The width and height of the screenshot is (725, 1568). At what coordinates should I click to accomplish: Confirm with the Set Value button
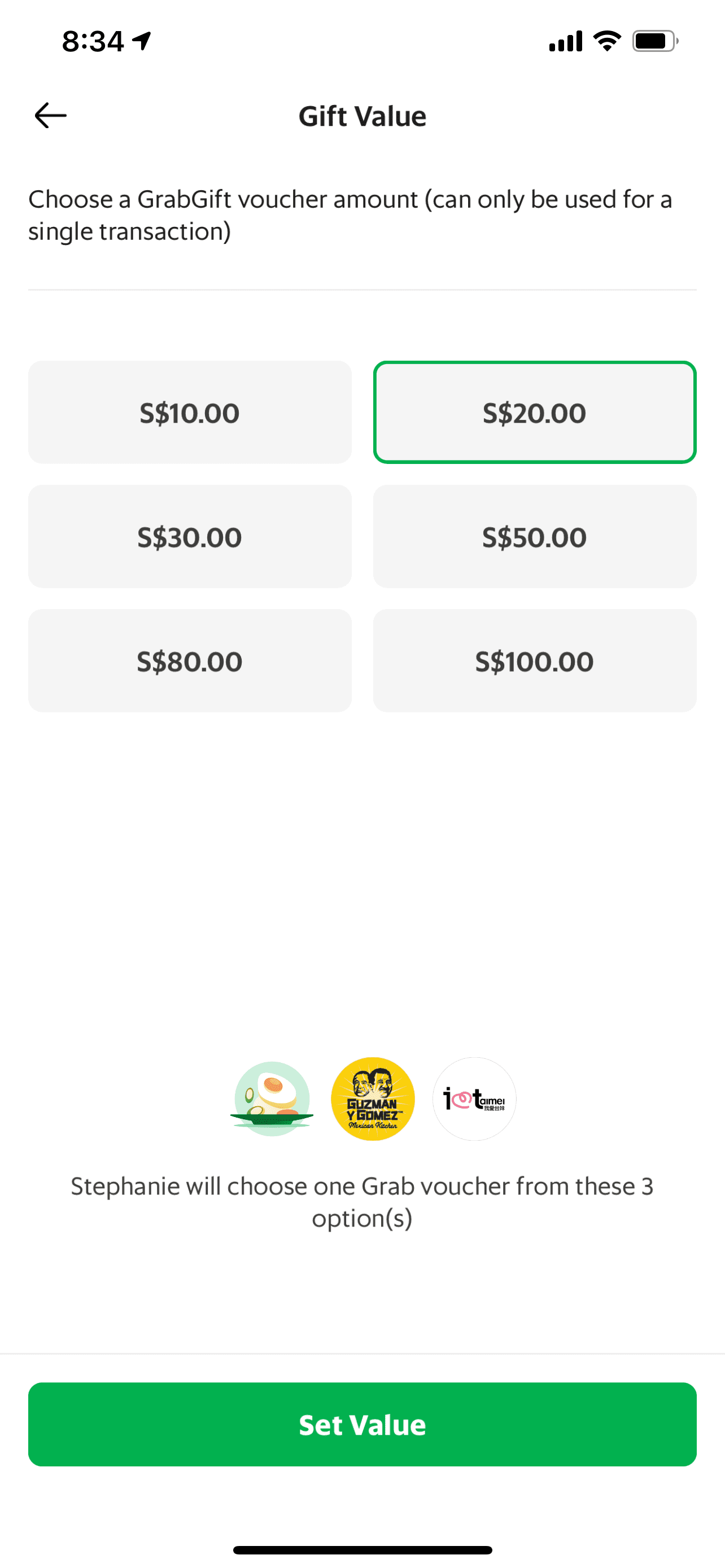click(362, 1424)
